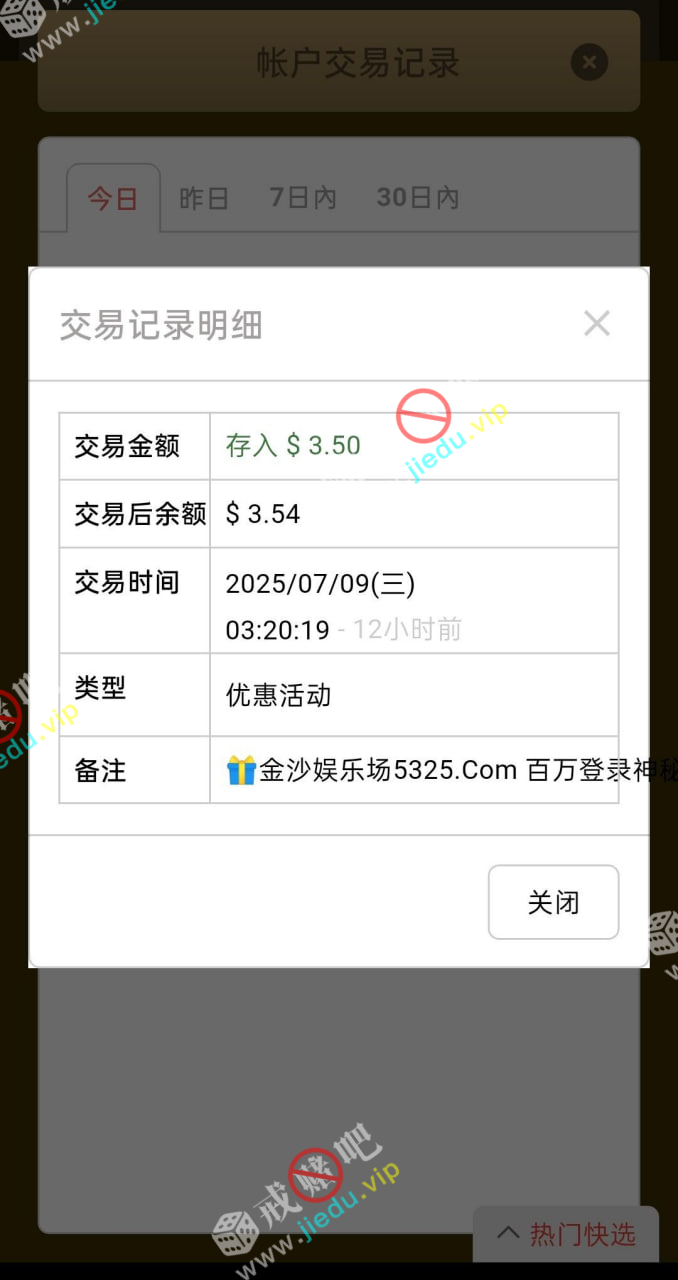Expand the 热门快选 panel
Viewport: 678px width, 1280px height.
pyautogui.click(x=566, y=1234)
